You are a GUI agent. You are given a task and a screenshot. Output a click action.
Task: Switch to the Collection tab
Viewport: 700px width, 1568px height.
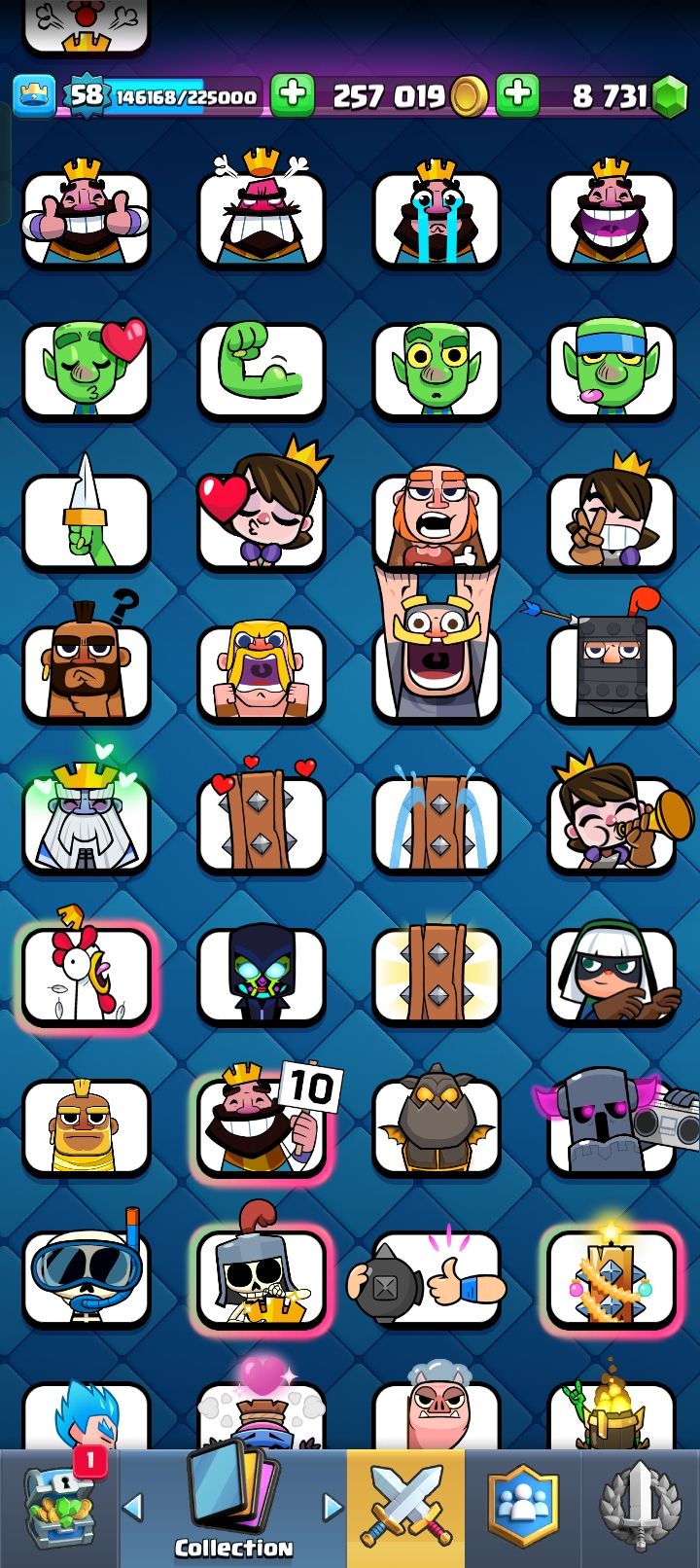pos(233,1510)
